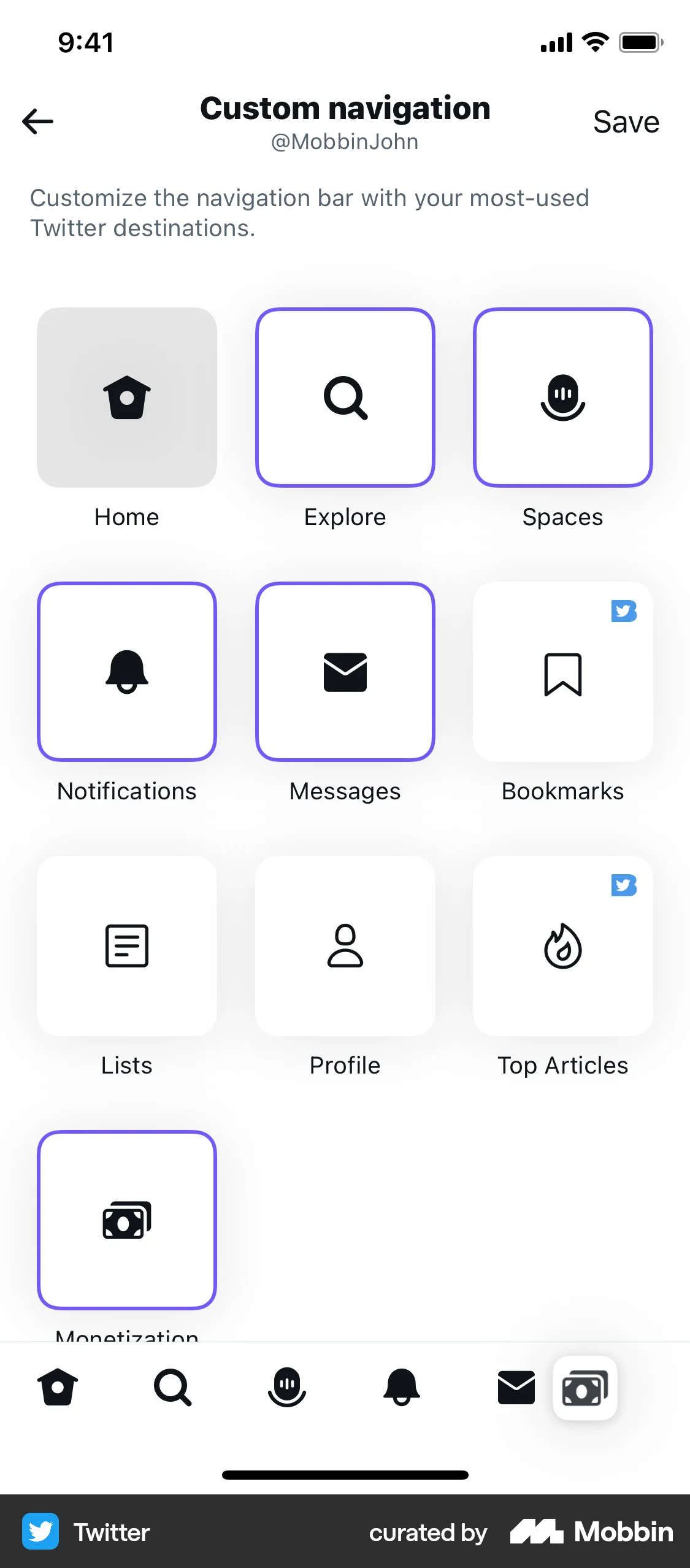Tap the envelope icon in the bottom navigation bar

(516, 1389)
